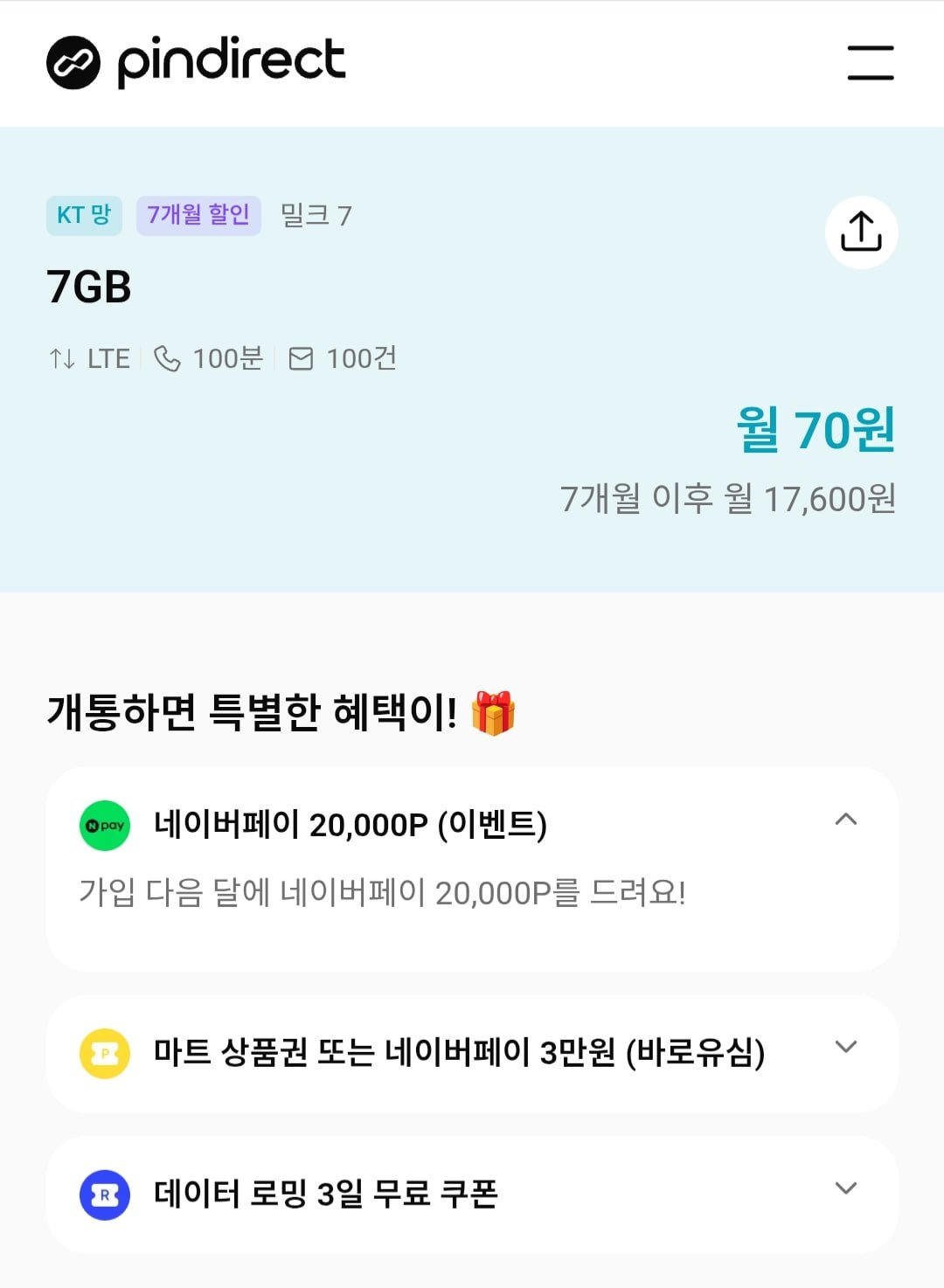Tap the phone call icon beside 100분
The image size is (944, 1288).
[166, 357]
